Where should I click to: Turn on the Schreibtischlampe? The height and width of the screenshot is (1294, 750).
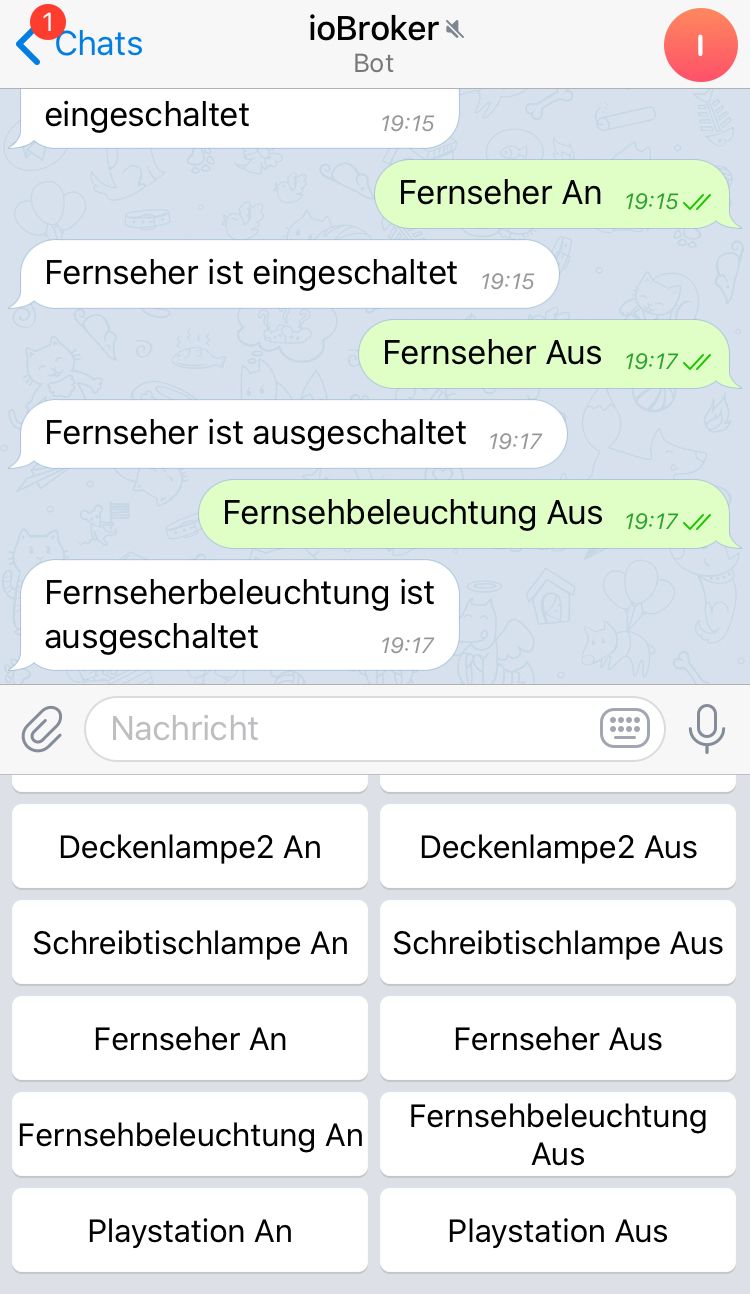pos(190,942)
